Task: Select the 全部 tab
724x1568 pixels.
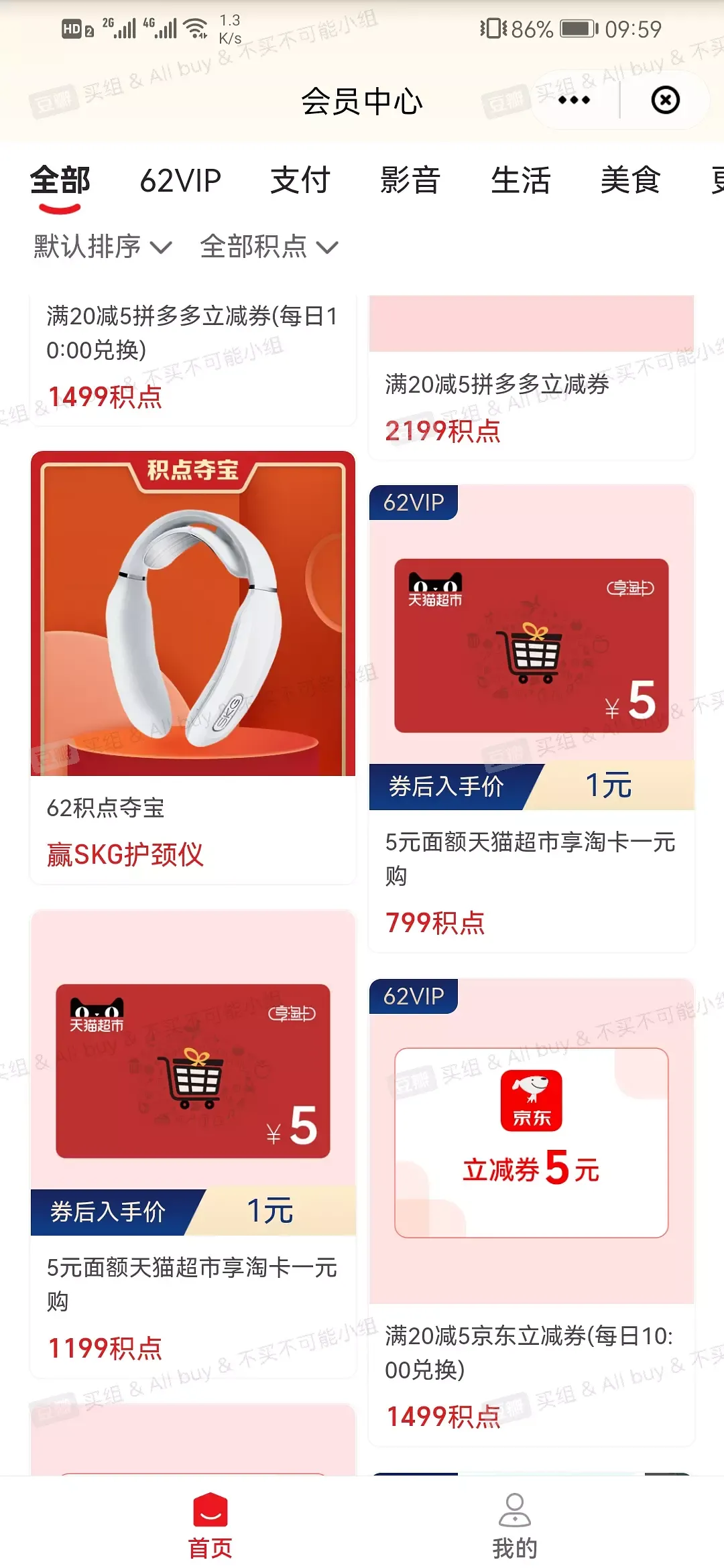Action: 60,180
